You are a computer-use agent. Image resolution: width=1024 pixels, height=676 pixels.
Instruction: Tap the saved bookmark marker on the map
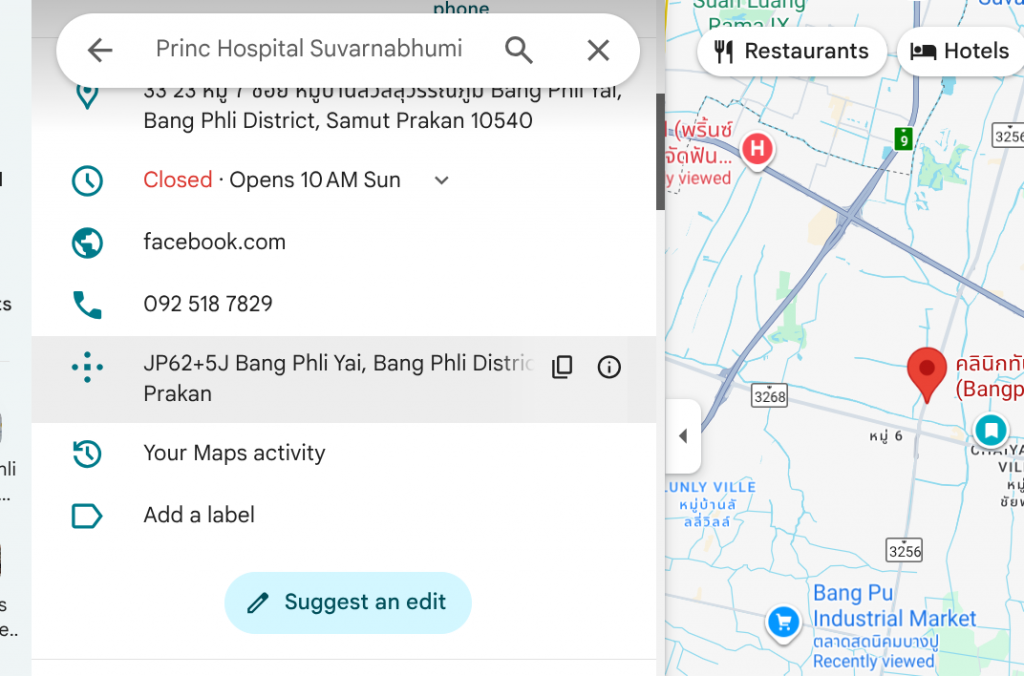[991, 431]
